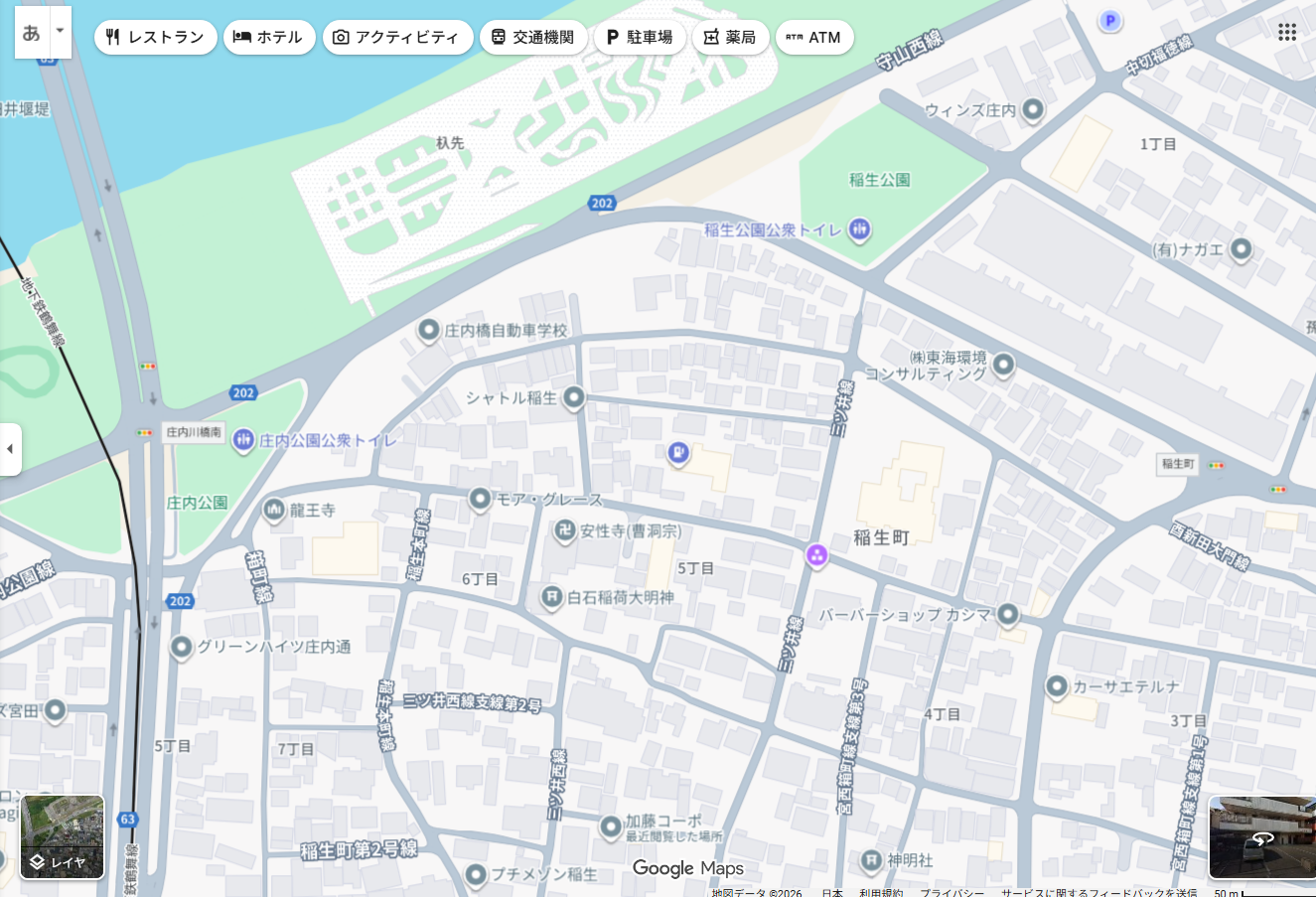Show アクティビティ places
The width and height of the screenshot is (1316, 897).
point(395,38)
